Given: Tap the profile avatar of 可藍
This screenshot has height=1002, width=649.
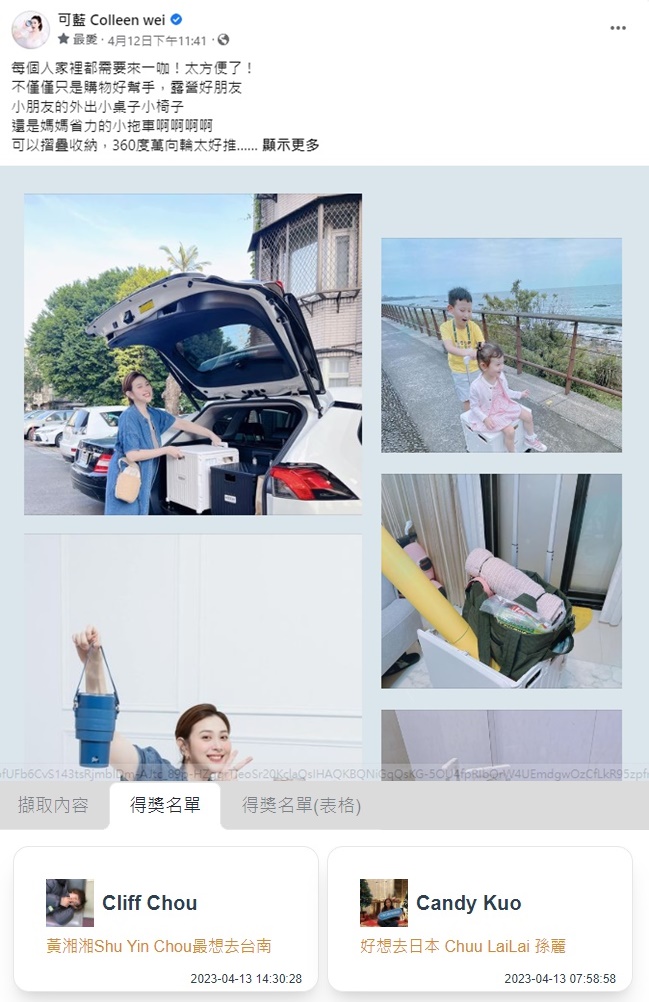Looking at the screenshot, I should (x=30, y=30).
